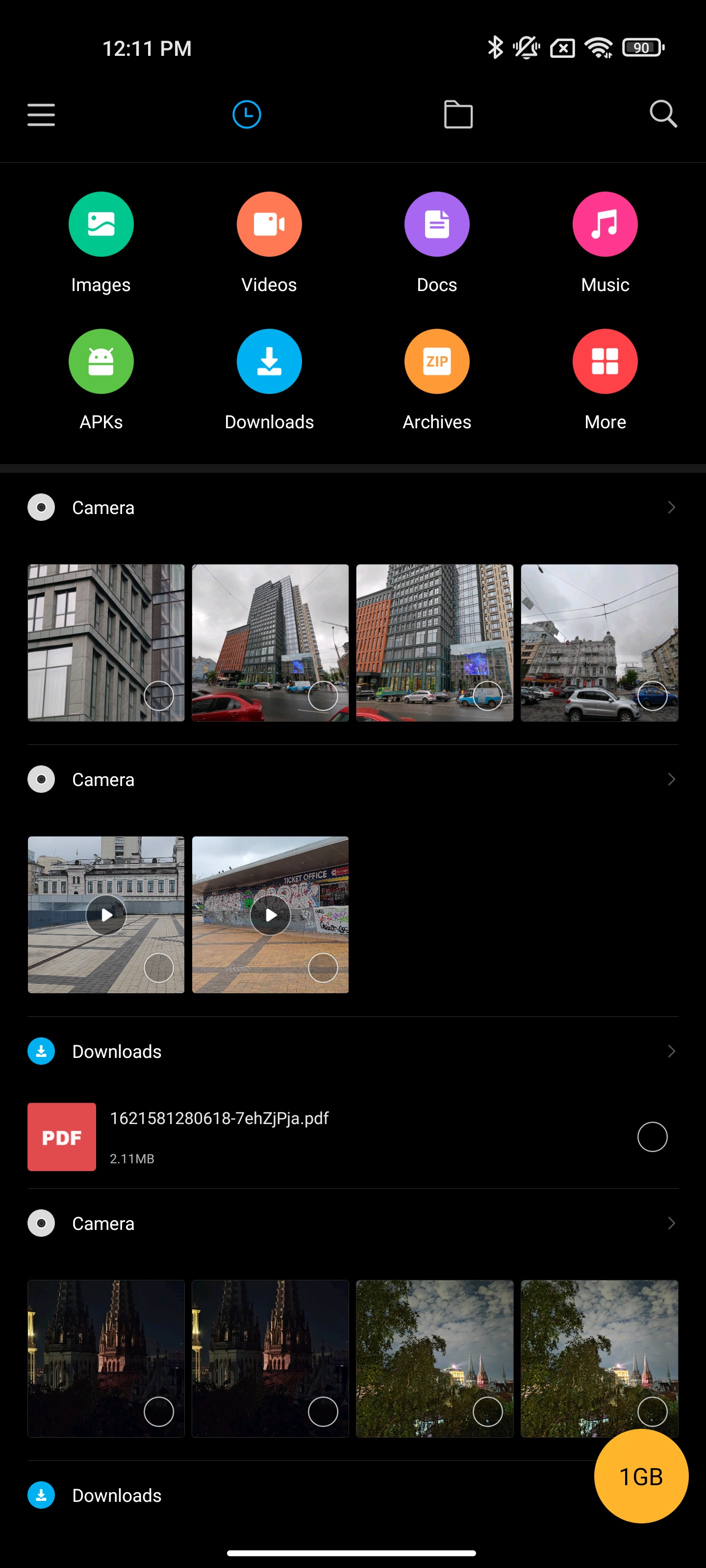This screenshot has width=706, height=1568.
Task: Play the Ticket Office graffiti video
Action: (271, 914)
